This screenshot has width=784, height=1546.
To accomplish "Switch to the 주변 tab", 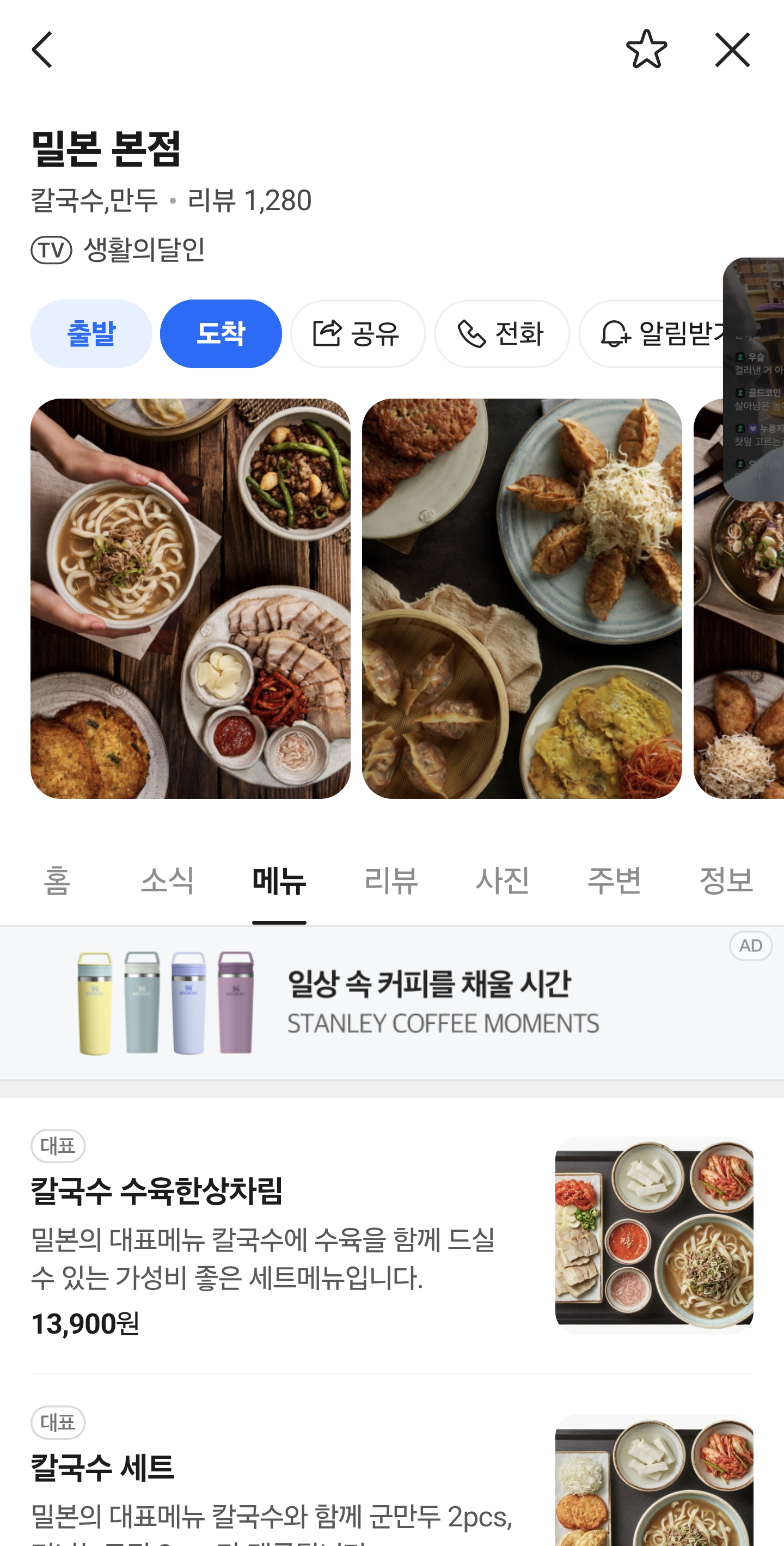I will 614,881.
